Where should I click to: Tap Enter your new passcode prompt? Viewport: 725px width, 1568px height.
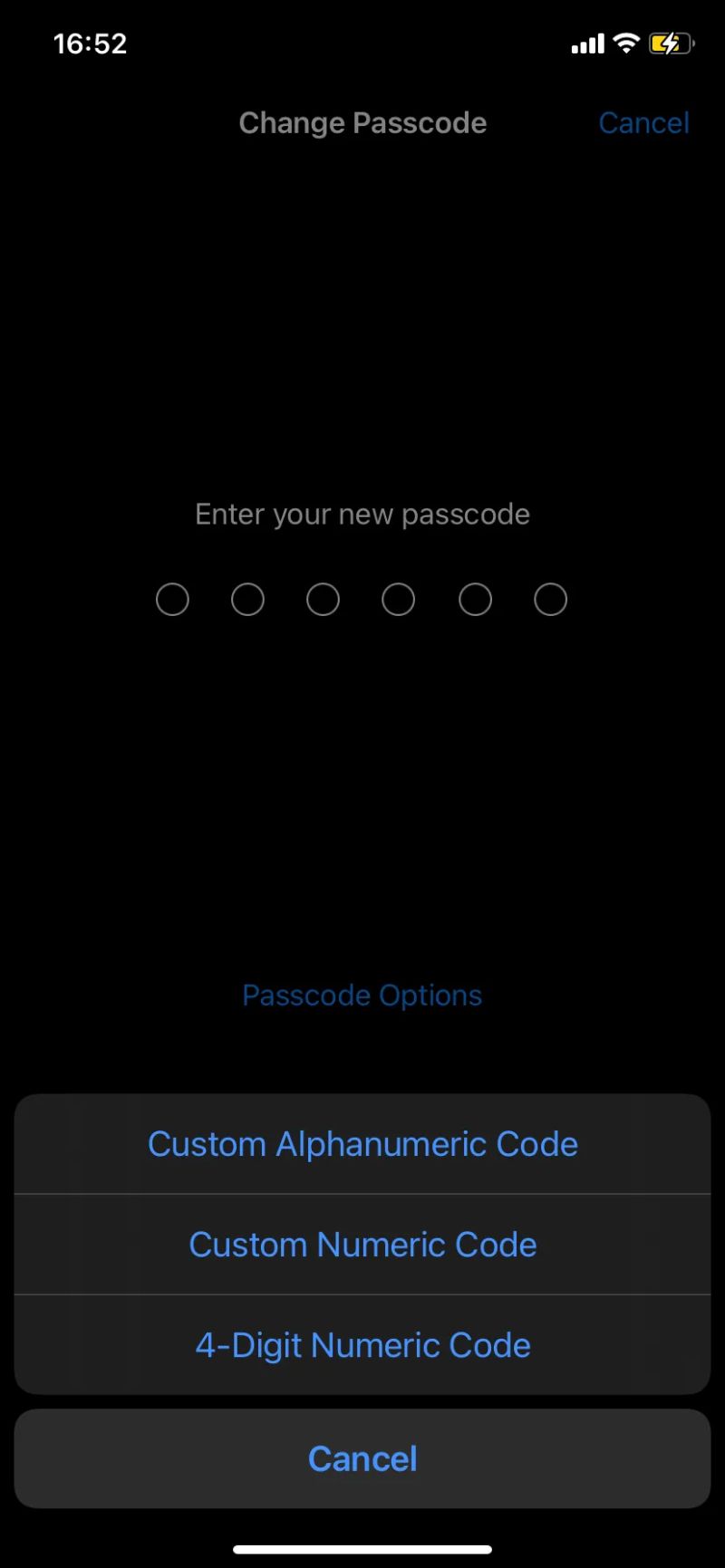click(x=362, y=514)
